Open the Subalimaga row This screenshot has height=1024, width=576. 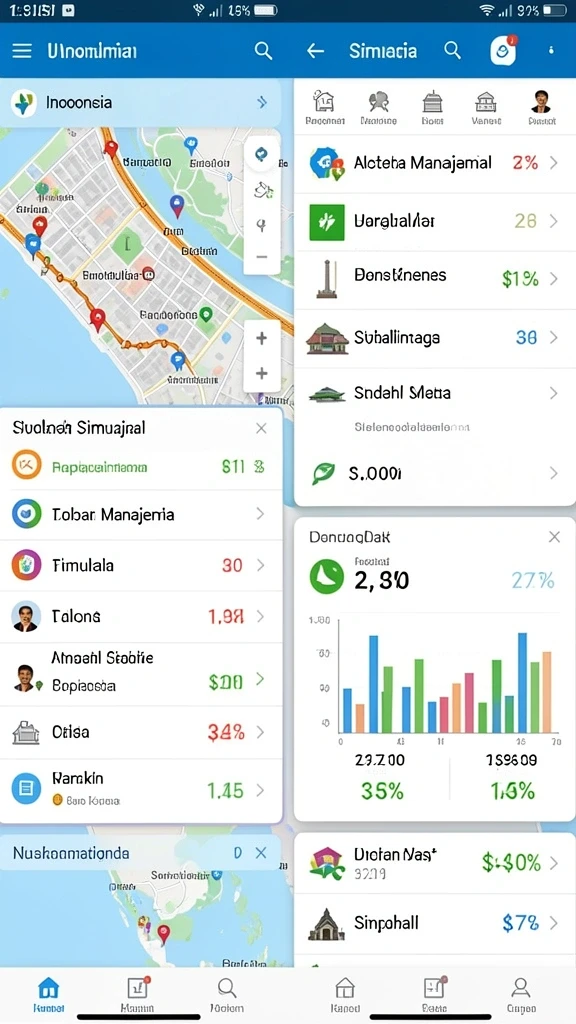(x=435, y=338)
